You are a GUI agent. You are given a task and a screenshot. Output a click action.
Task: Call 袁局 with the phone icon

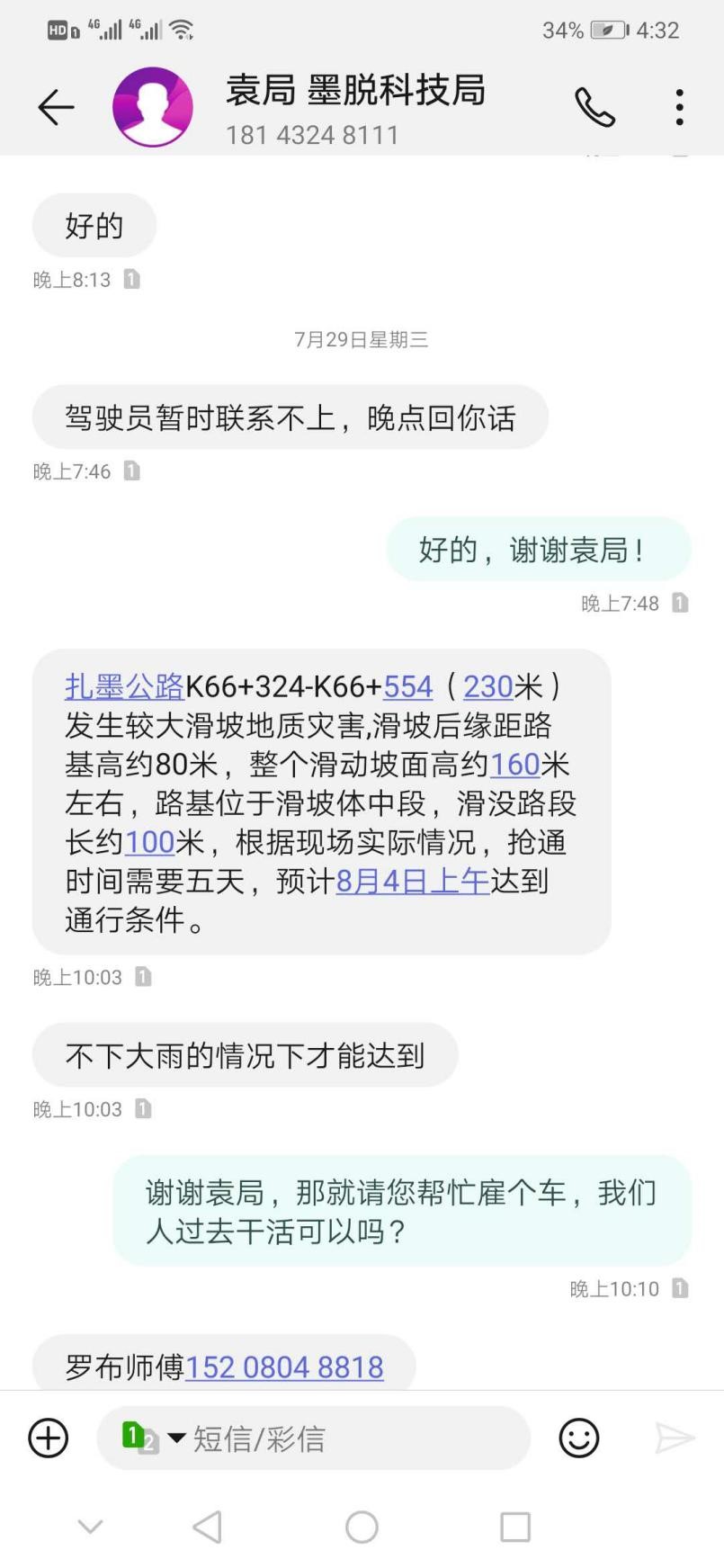pyautogui.click(x=594, y=108)
